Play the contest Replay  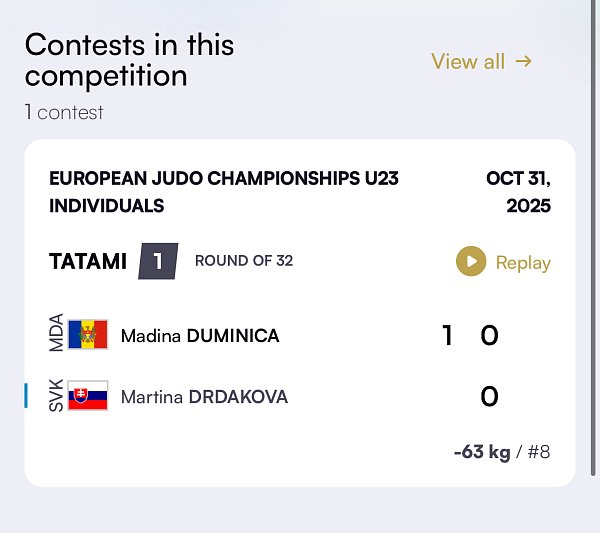click(x=504, y=263)
